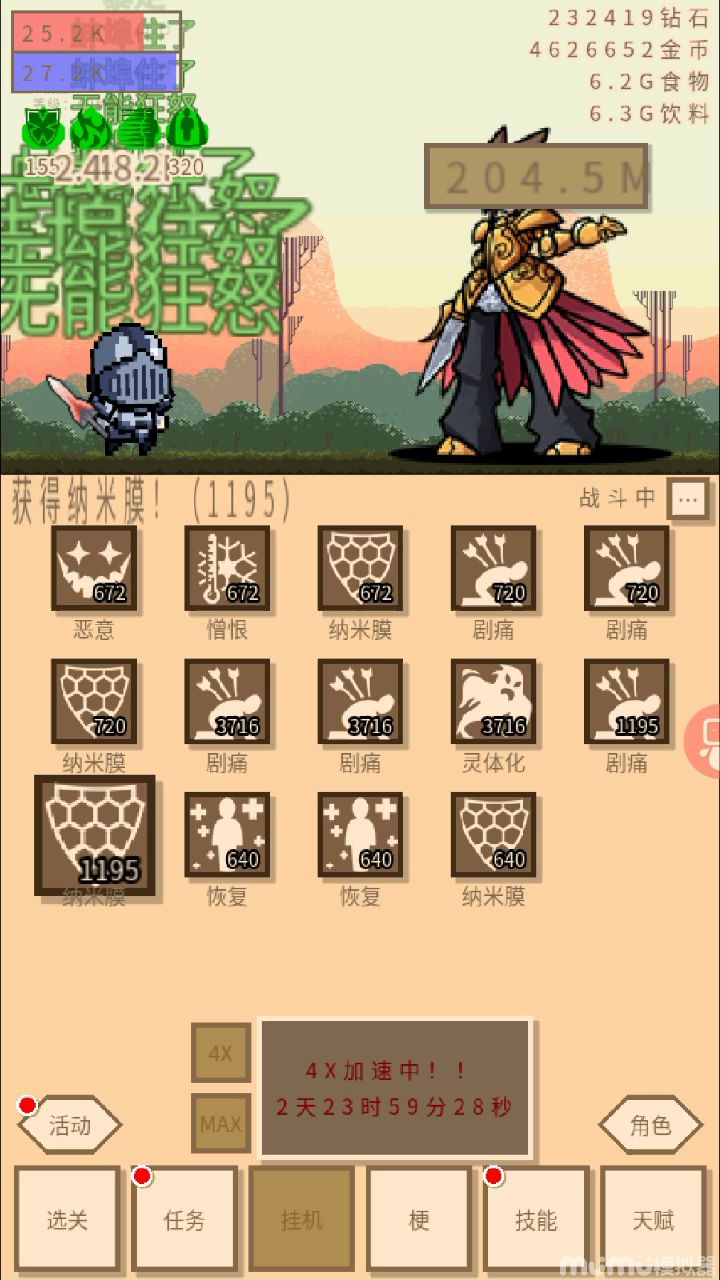The width and height of the screenshot is (720, 1280).
Task: Tap the 4X加速中 countdown panel
Action: 395,1088
